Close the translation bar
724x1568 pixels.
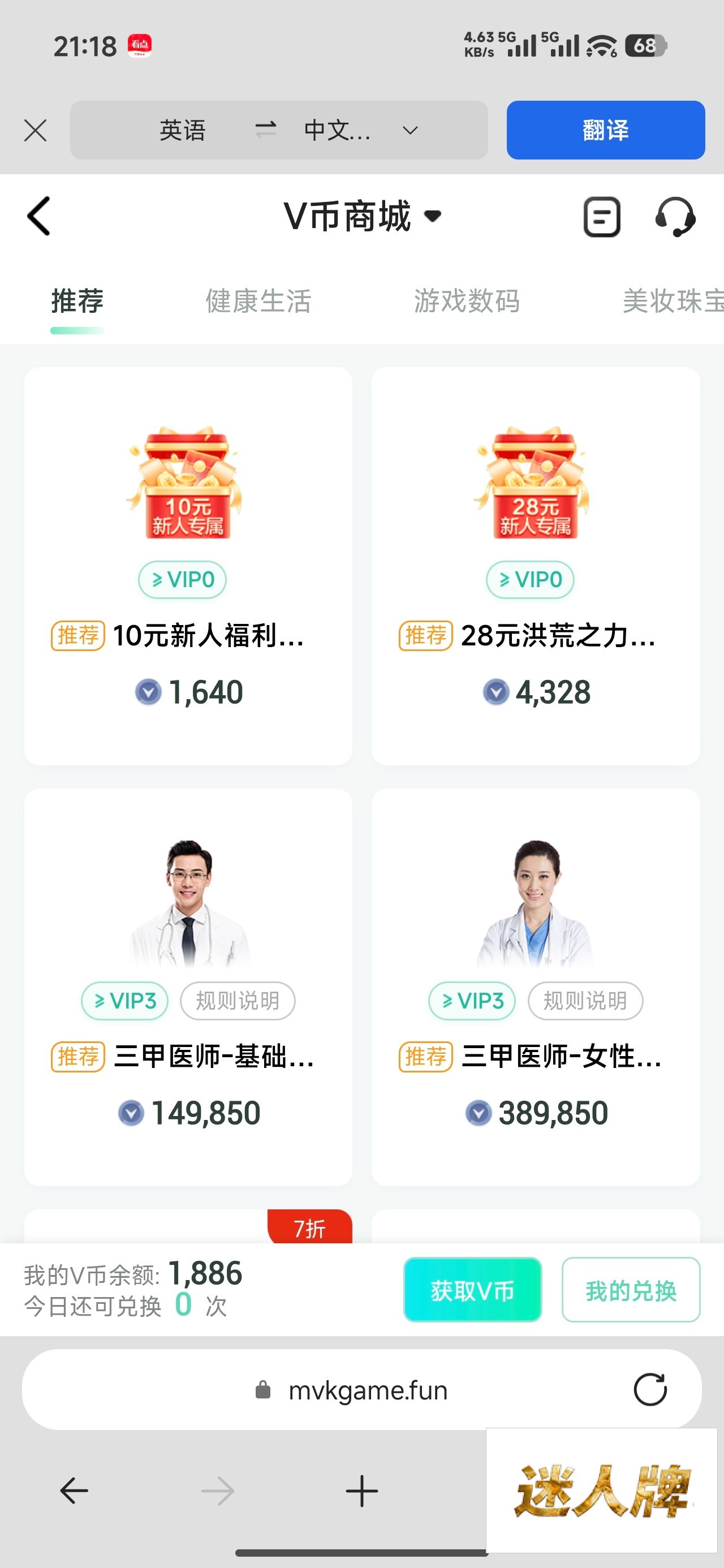point(35,130)
